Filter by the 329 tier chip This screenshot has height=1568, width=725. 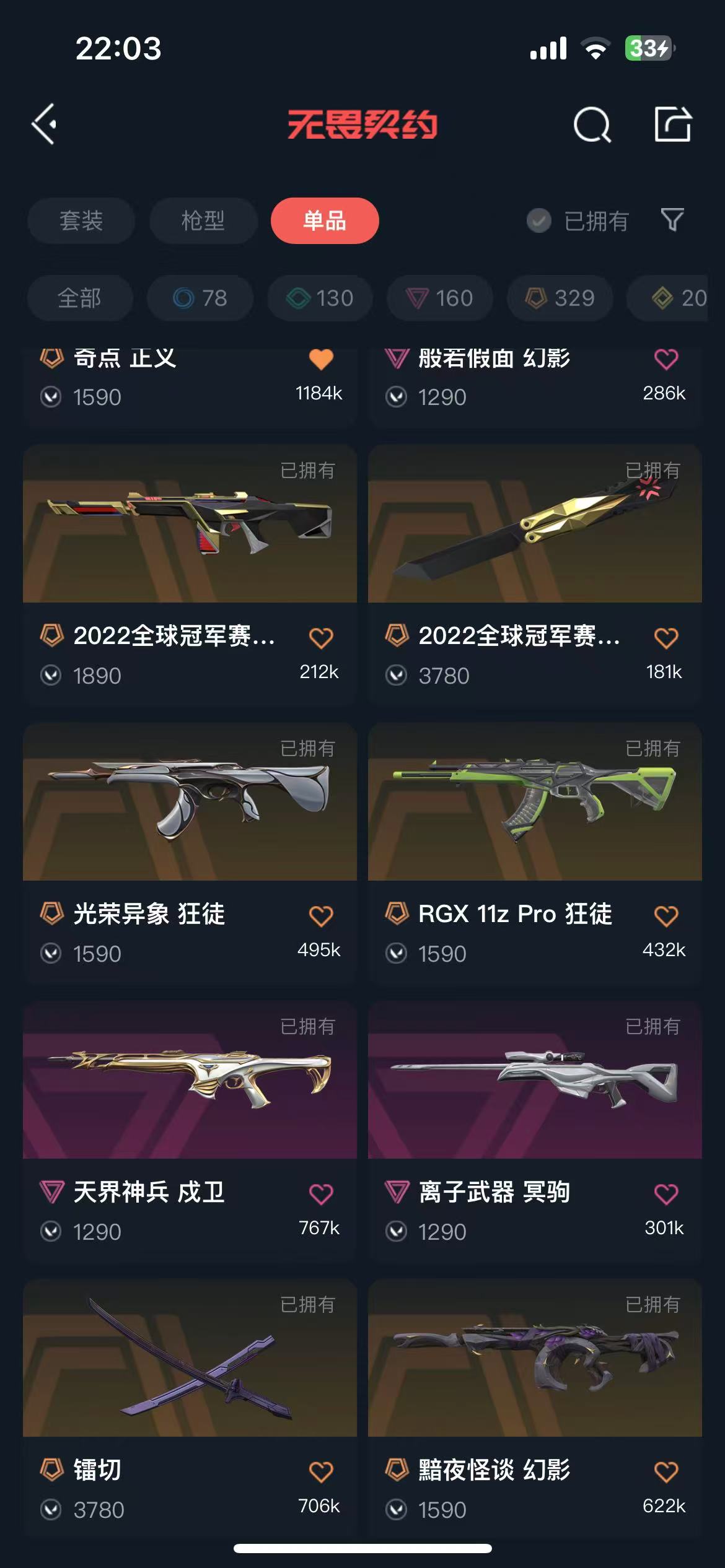[x=560, y=298]
